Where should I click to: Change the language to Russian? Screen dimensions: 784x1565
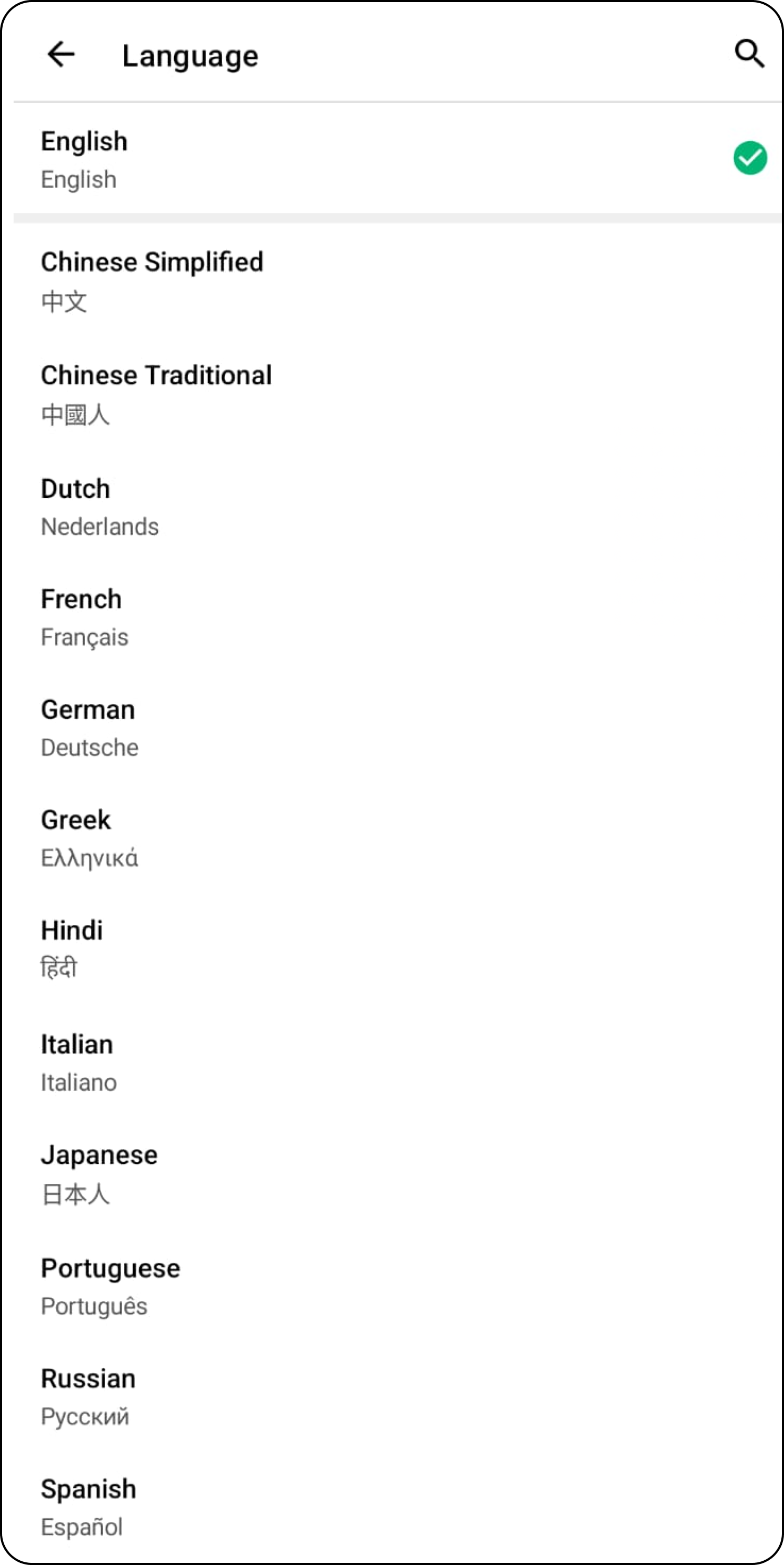(x=397, y=1397)
